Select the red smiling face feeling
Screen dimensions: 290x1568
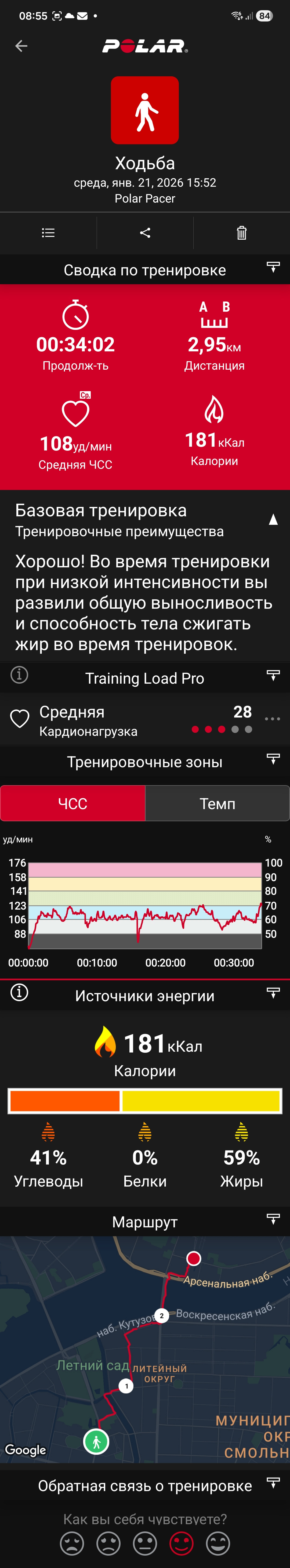click(181, 1543)
